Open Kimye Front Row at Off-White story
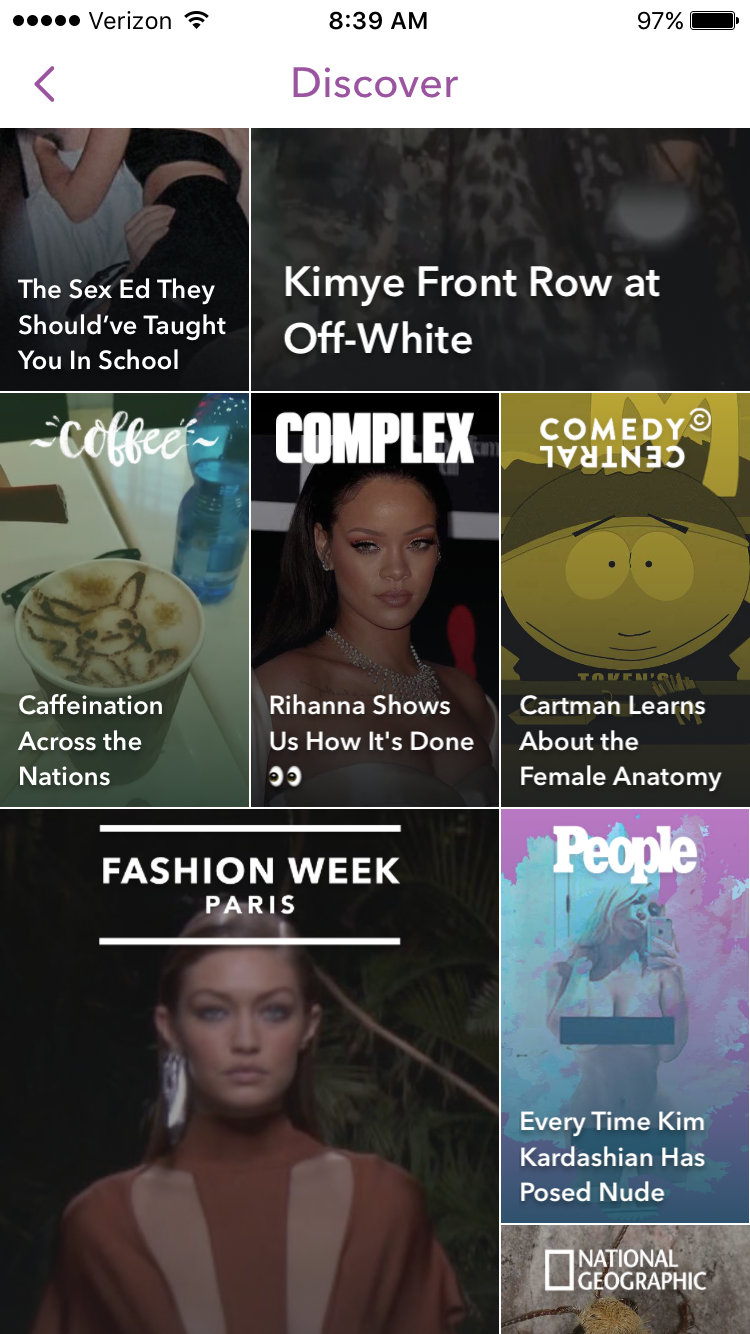Viewport: 750px width, 1334px height. point(500,260)
